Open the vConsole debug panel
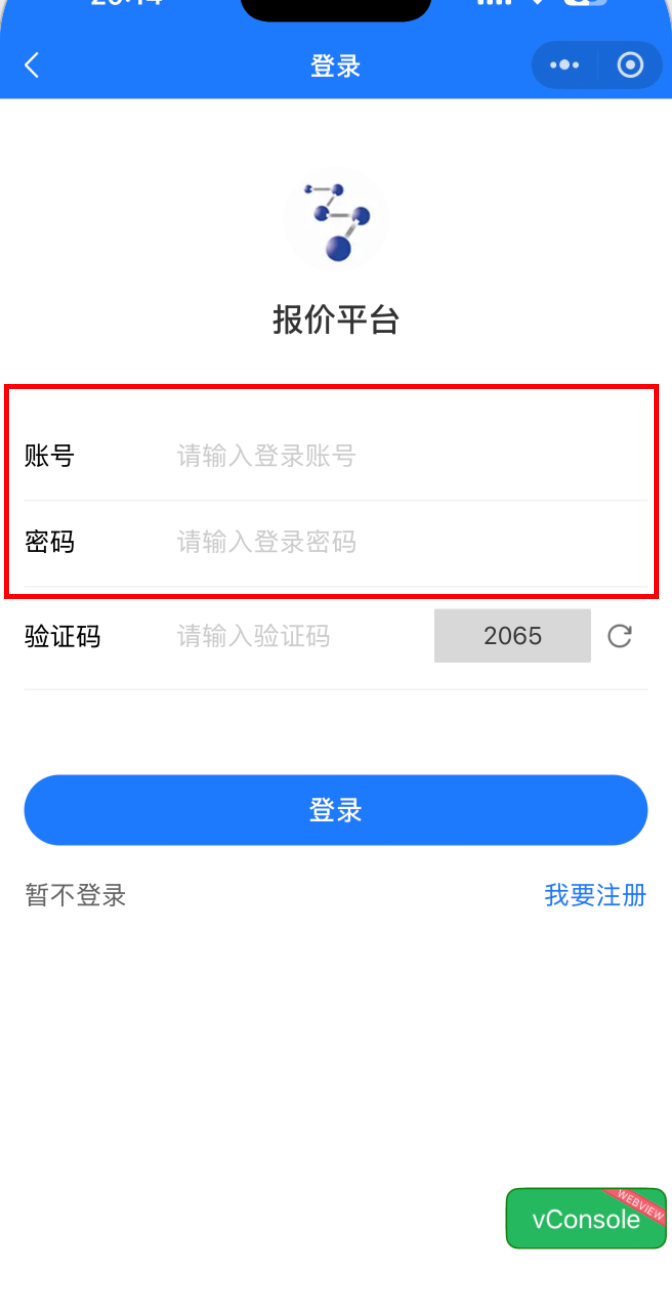672x1308 pixels. coord(585,1219)
